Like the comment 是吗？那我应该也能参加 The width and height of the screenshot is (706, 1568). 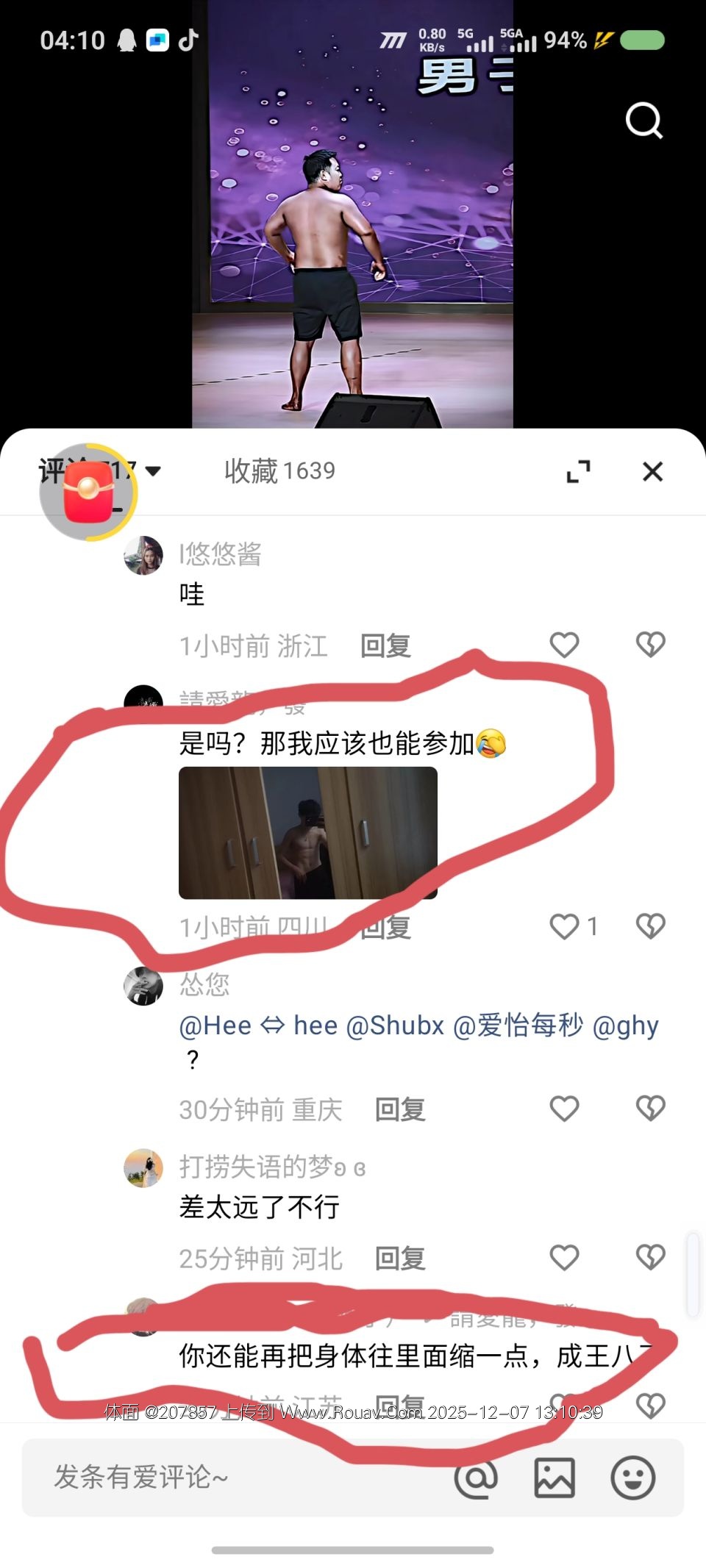[x=565, y=926]
